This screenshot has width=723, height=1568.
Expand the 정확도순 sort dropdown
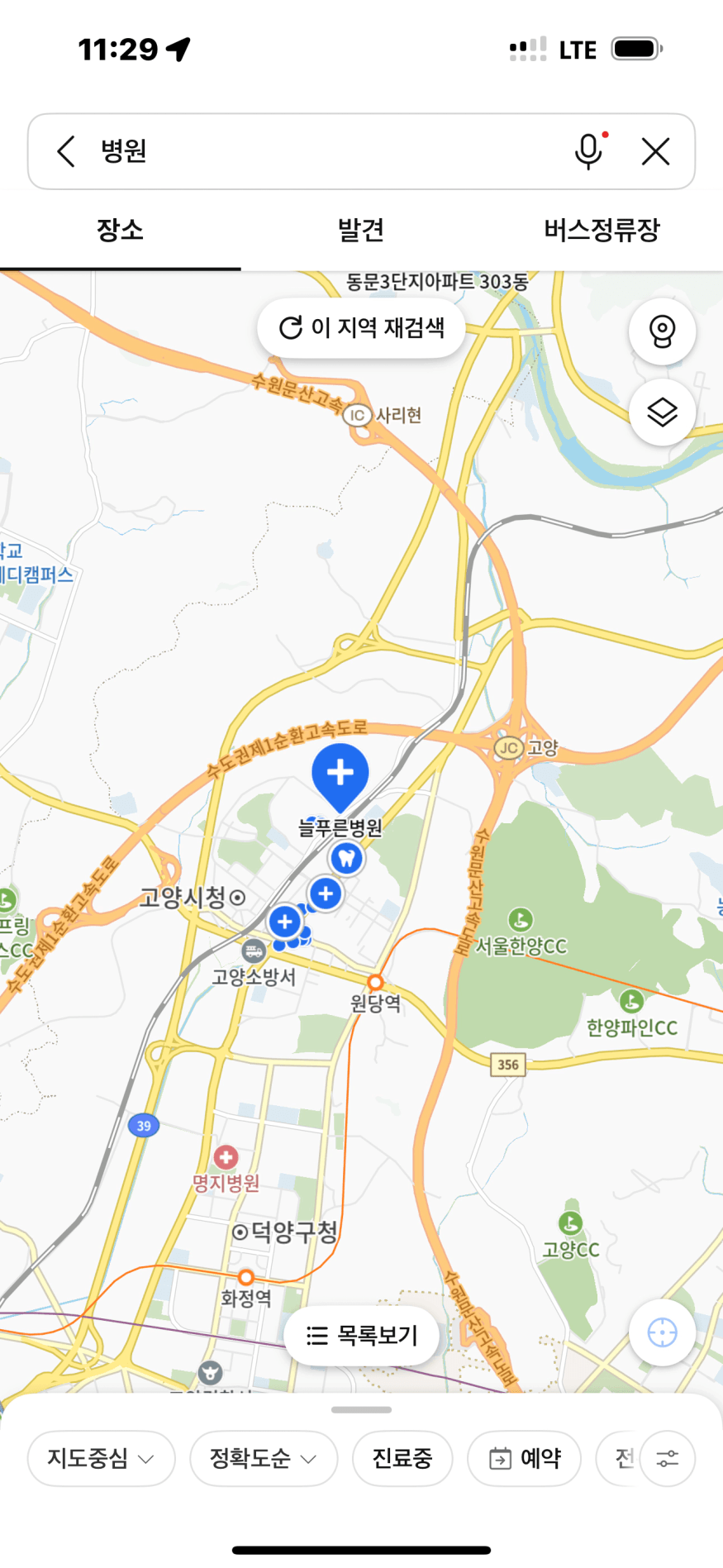pos(263,1459)
